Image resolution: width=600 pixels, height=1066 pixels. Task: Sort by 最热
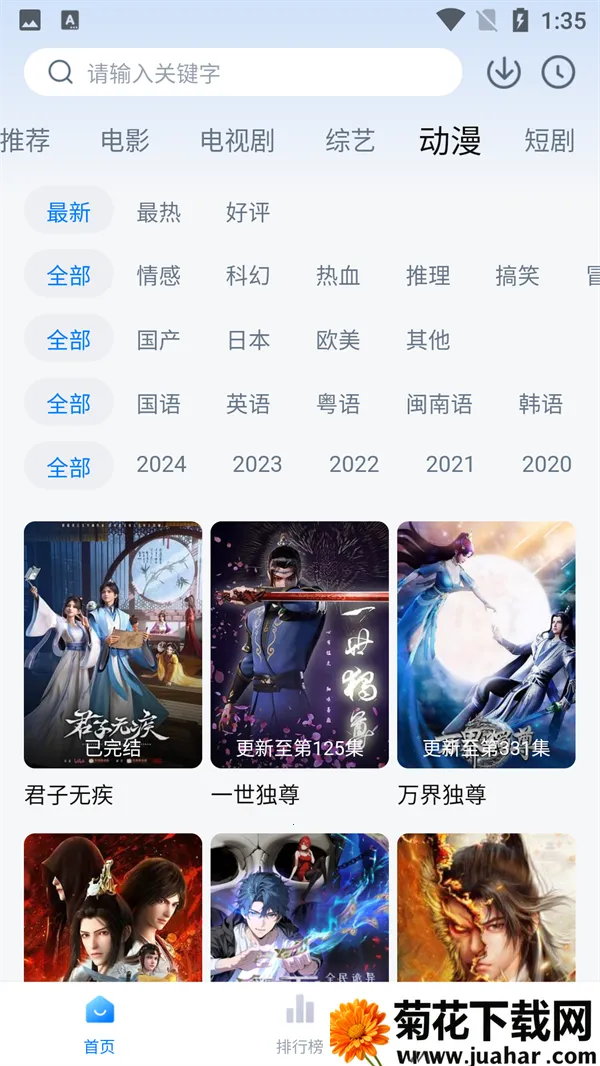(158, 212)
